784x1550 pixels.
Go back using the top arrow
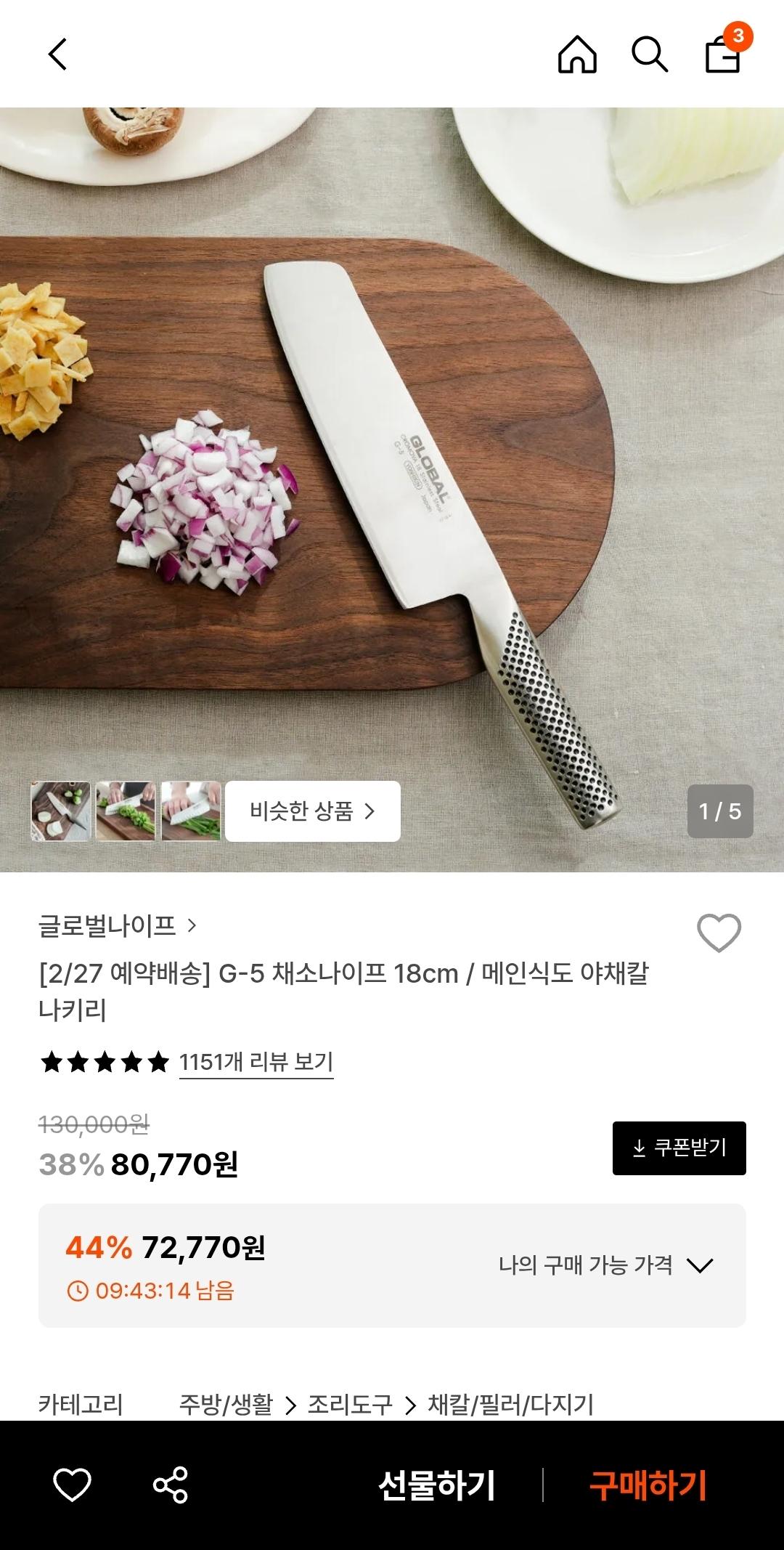tap(57, 54)
